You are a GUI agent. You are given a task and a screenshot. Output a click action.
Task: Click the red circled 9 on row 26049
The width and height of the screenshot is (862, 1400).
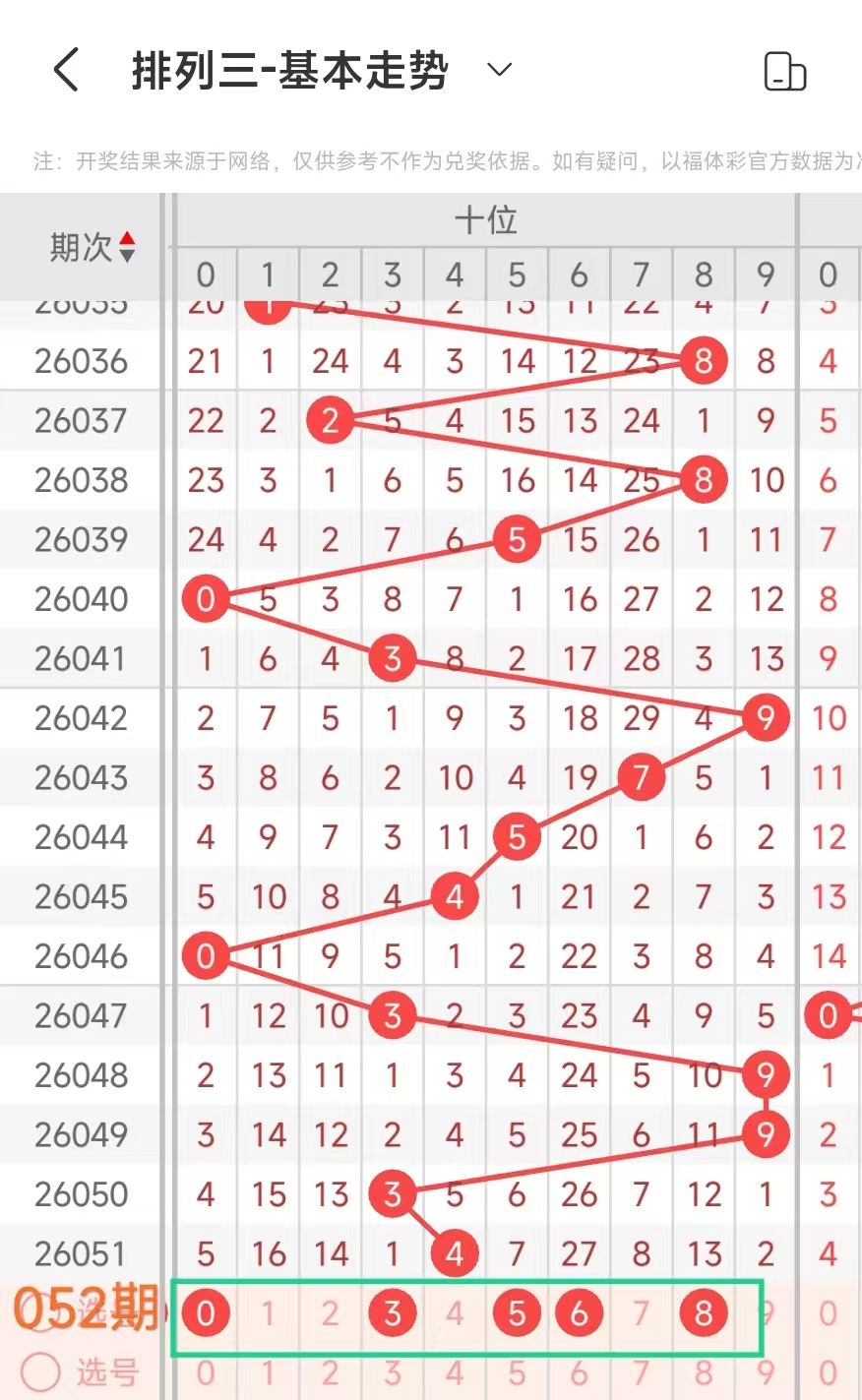point(766,1133)
